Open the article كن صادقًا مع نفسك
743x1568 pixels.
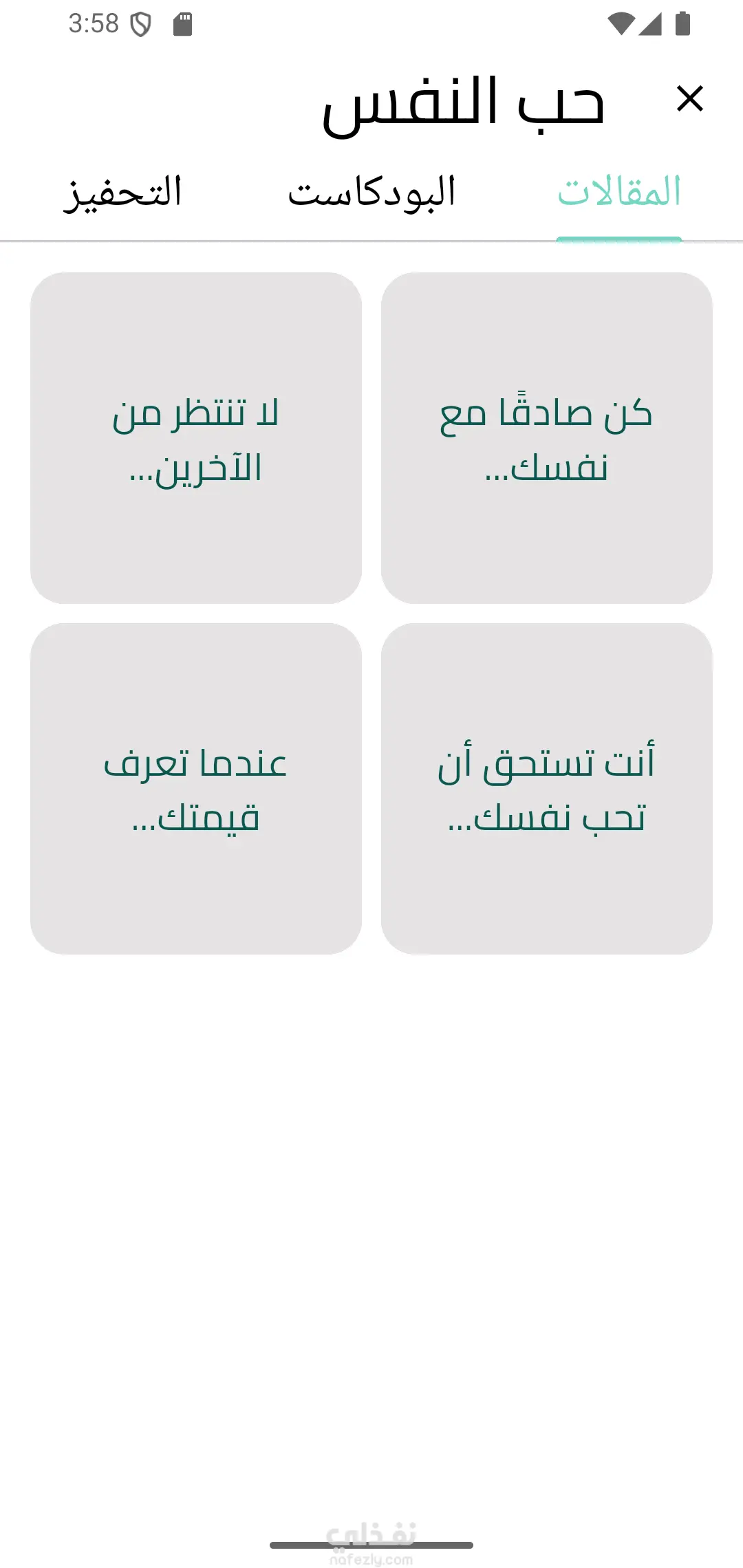point(546,438)
